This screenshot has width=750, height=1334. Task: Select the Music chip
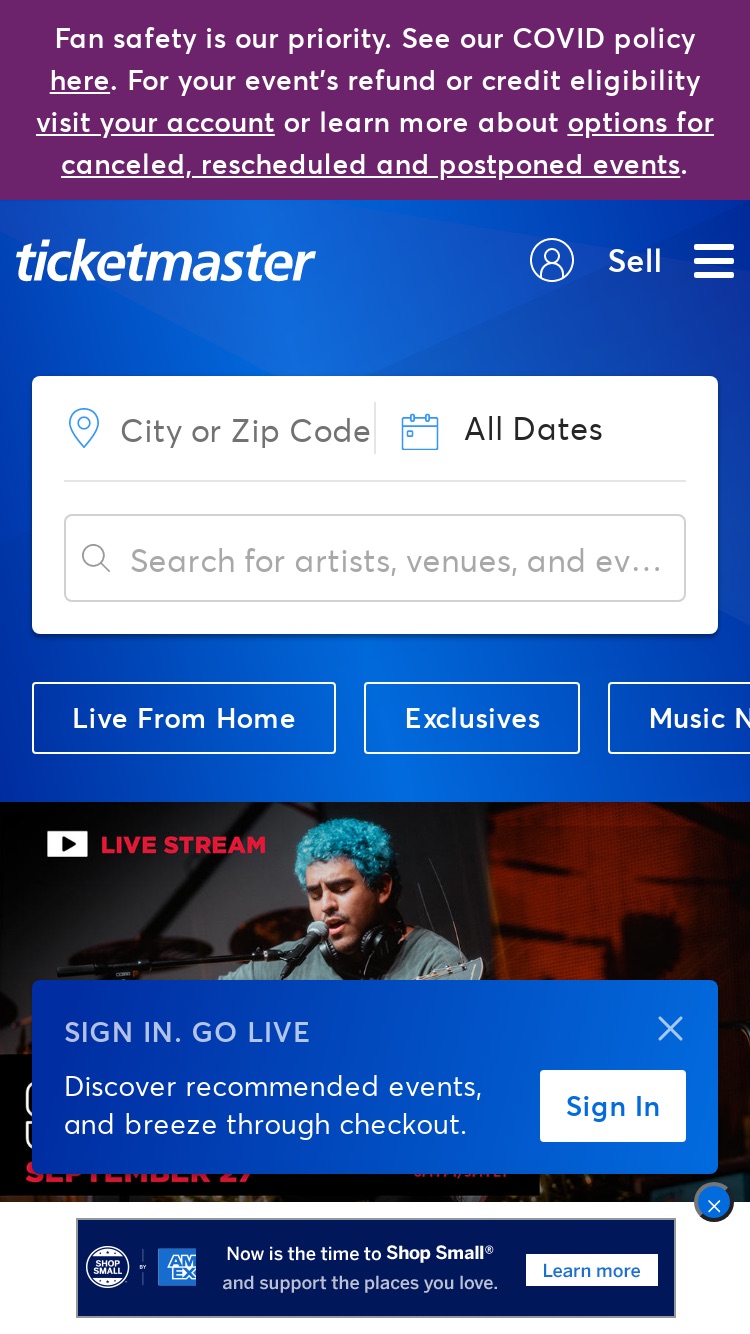(x=679, y=718)
